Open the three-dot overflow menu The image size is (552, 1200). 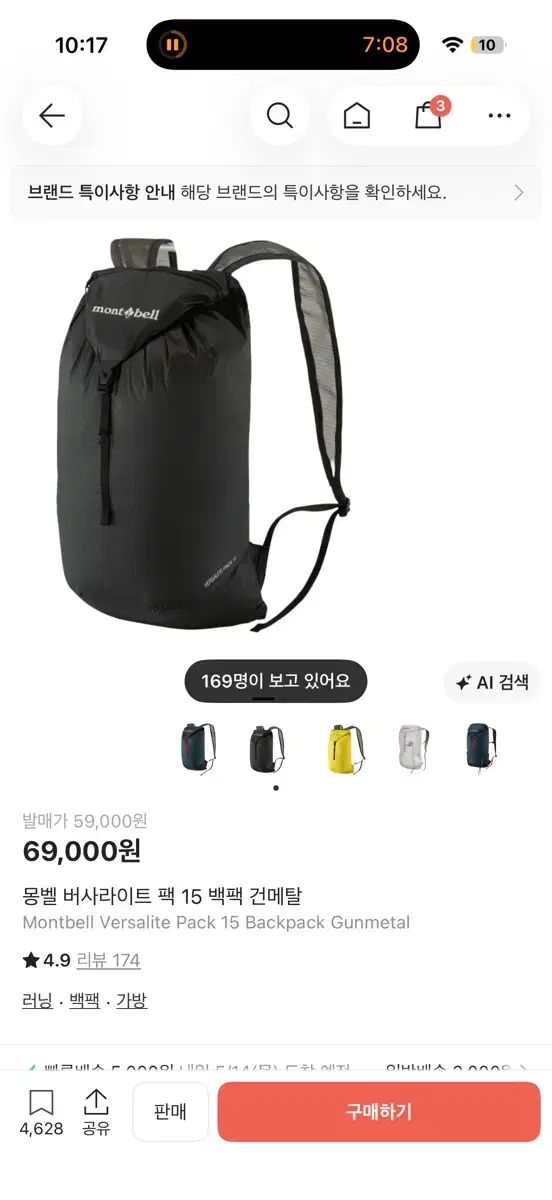click(x=500, y=116)
